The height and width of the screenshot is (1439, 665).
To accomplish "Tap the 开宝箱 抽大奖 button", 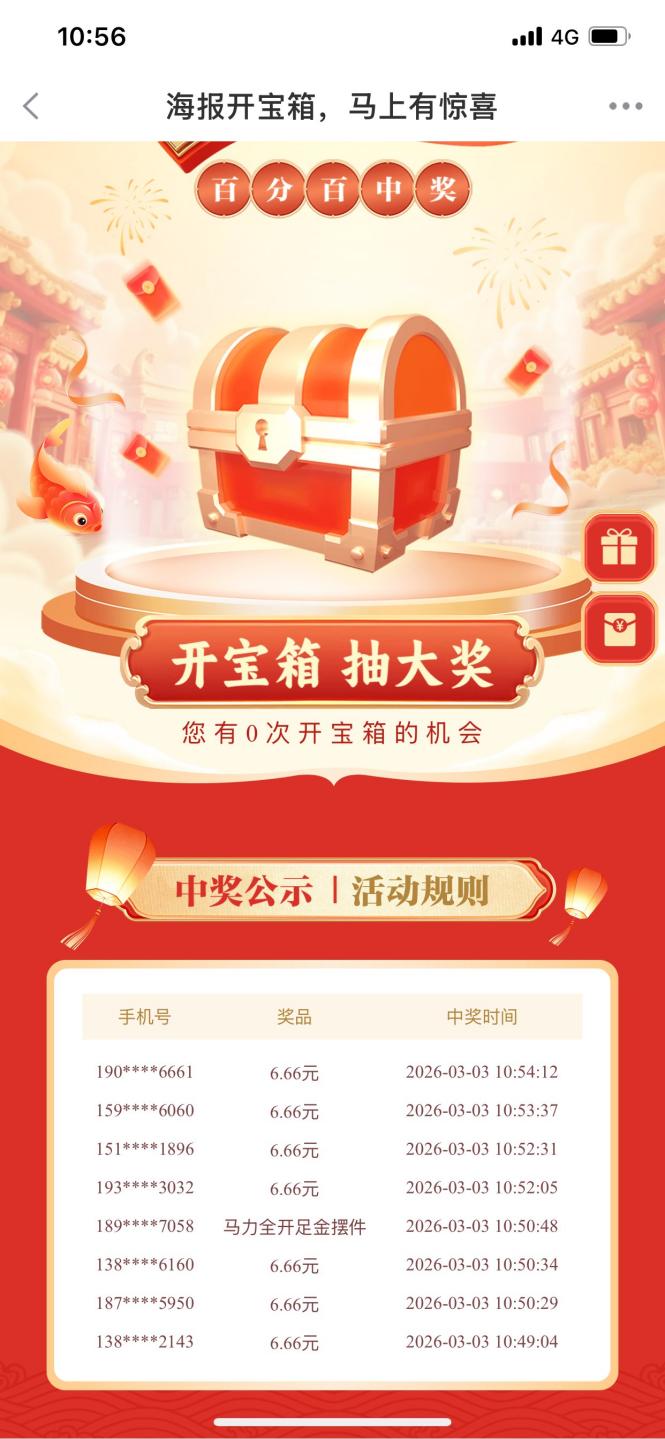I will (332, 664).
